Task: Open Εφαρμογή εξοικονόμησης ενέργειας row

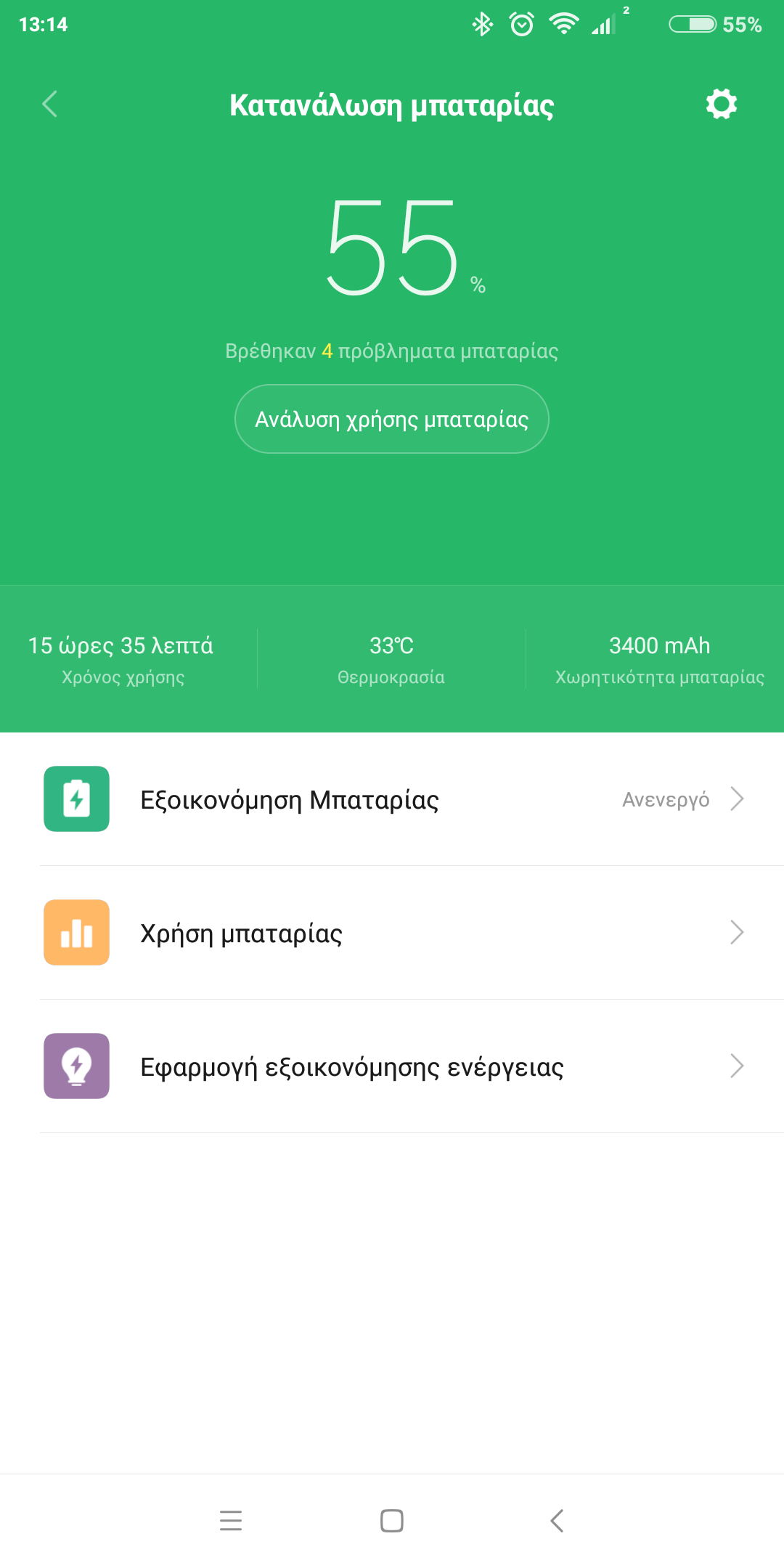Action: click(x=392, y=1066)
